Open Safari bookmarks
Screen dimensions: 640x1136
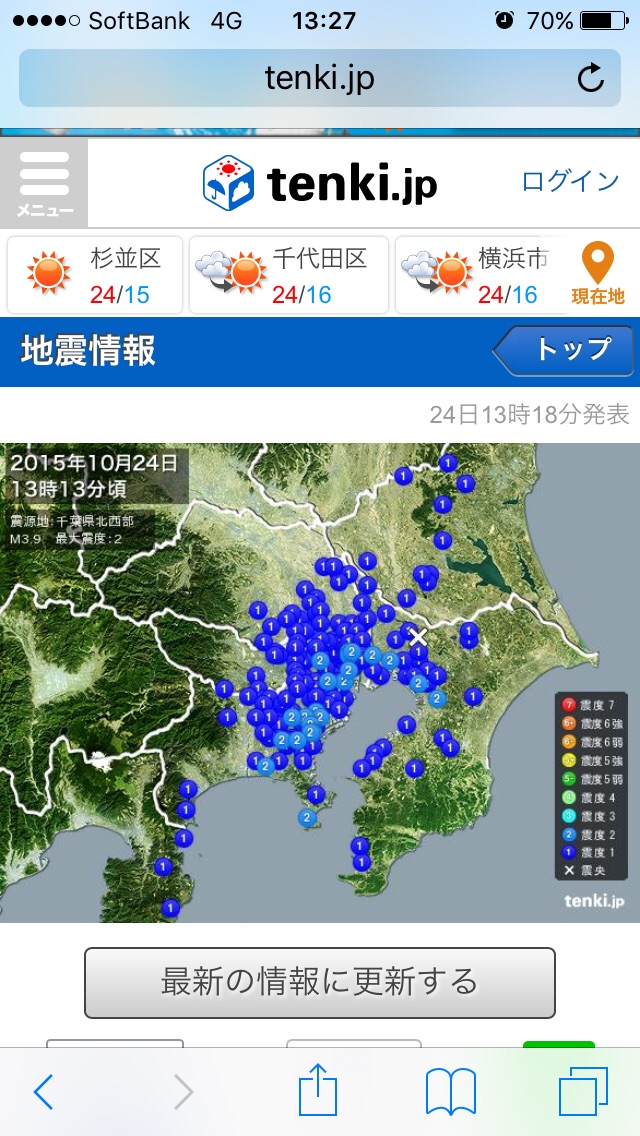450,1092
